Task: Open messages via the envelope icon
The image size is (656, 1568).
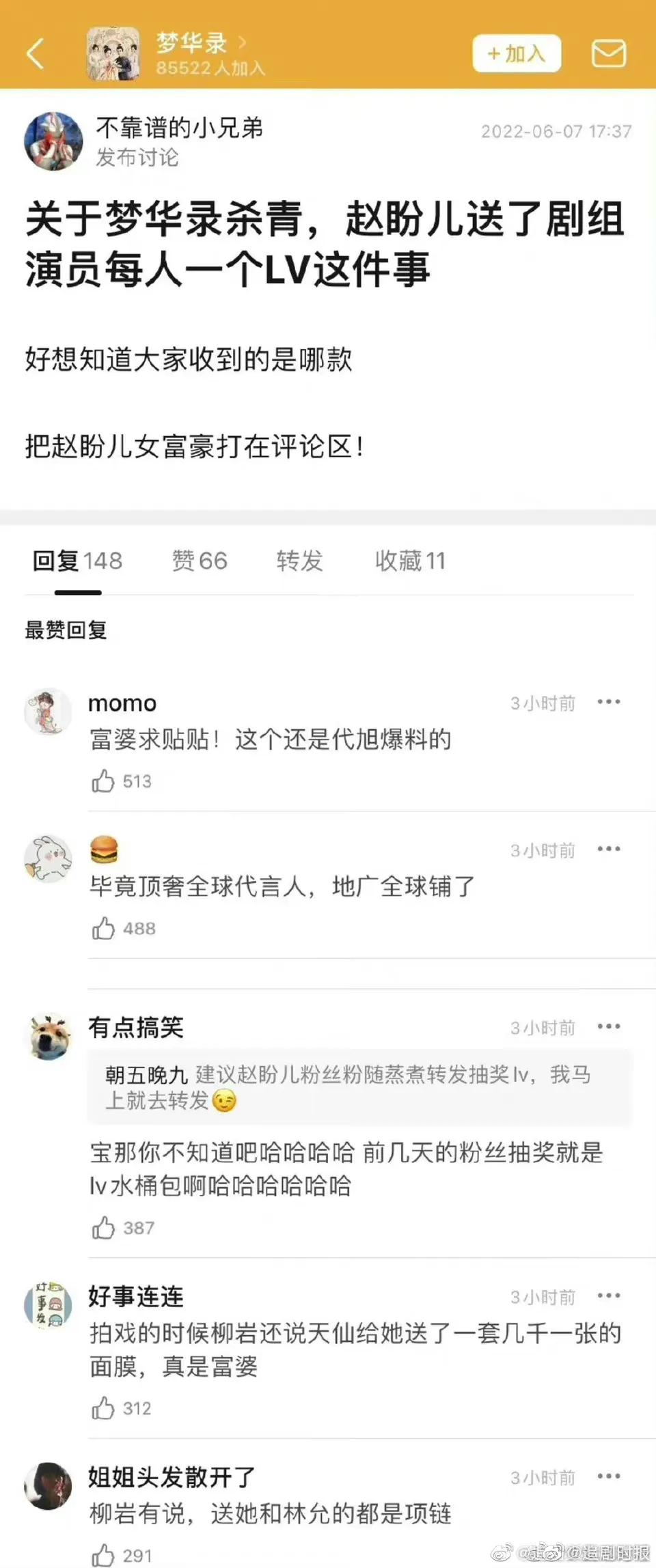Action: point(609,53)
